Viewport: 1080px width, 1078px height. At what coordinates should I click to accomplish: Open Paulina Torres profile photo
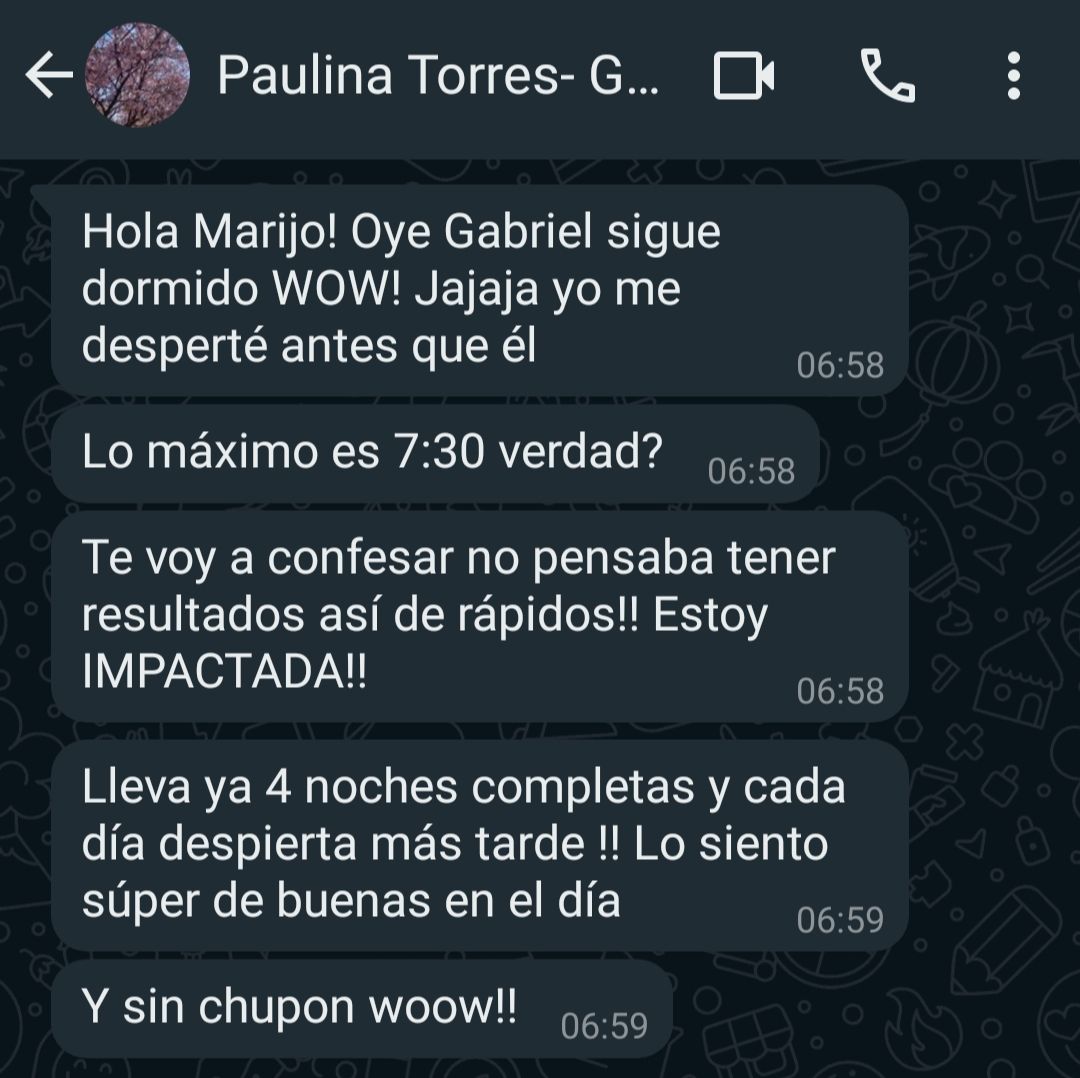[x=137, y=74]
